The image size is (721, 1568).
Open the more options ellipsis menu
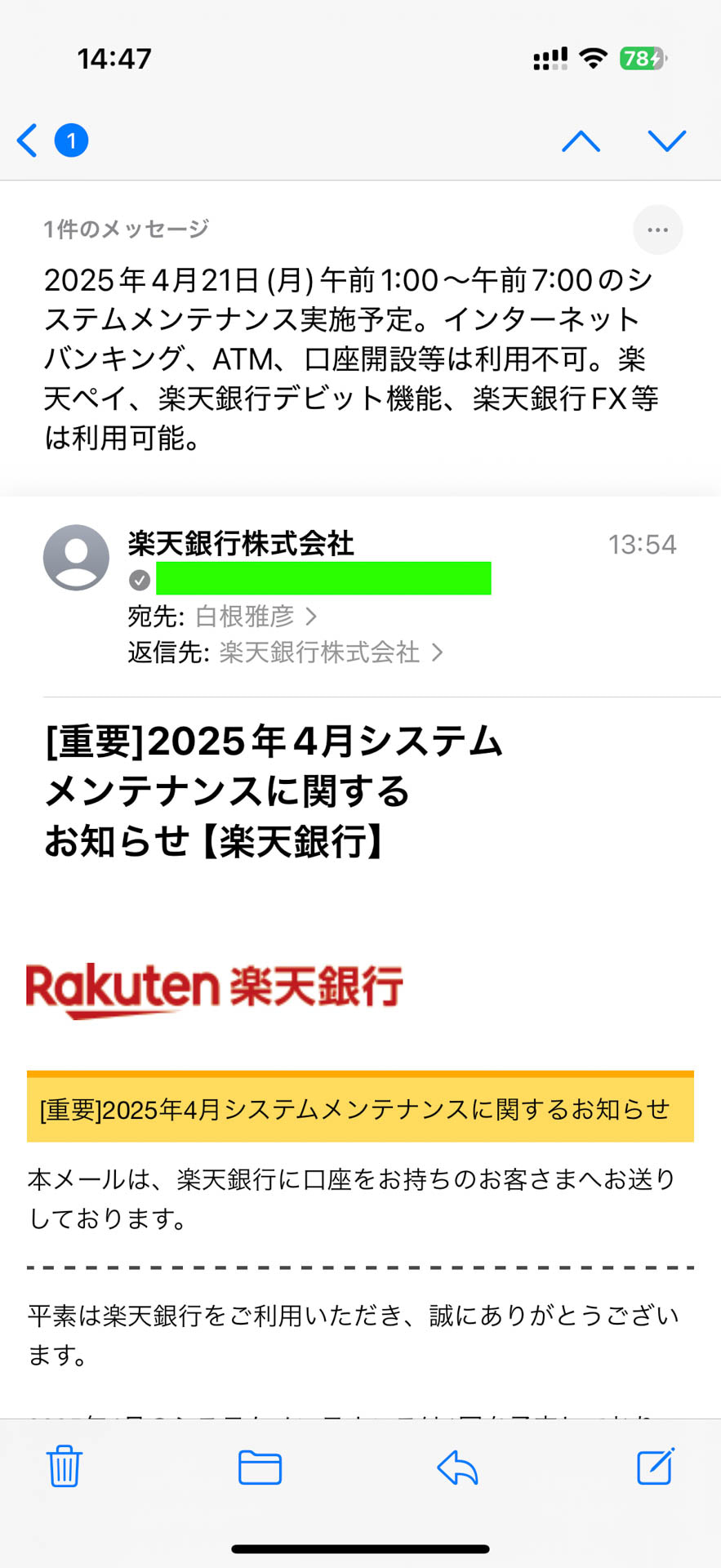click(x=658, y=229)
